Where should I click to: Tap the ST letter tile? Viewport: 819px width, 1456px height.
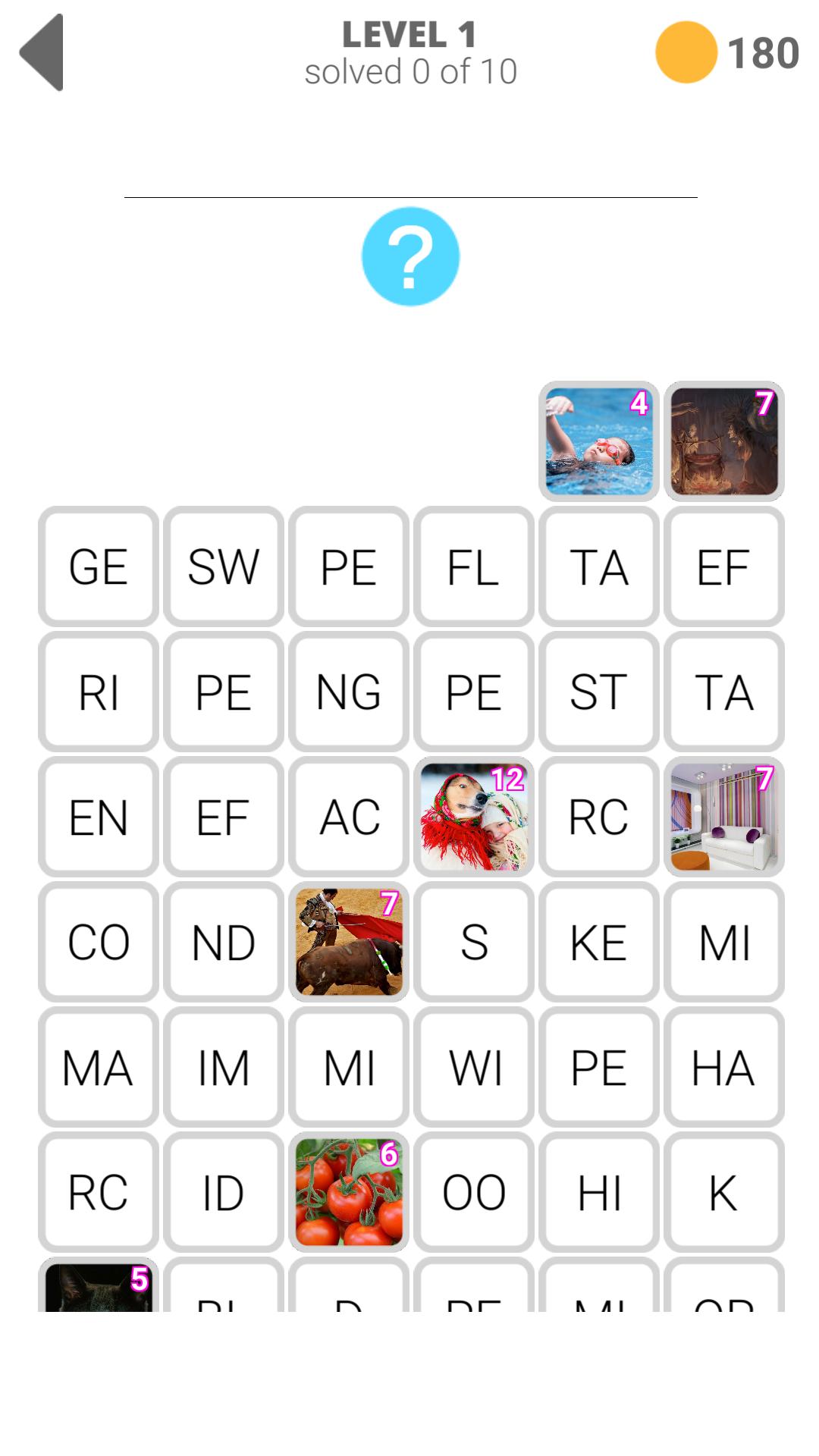click(598, 692)
